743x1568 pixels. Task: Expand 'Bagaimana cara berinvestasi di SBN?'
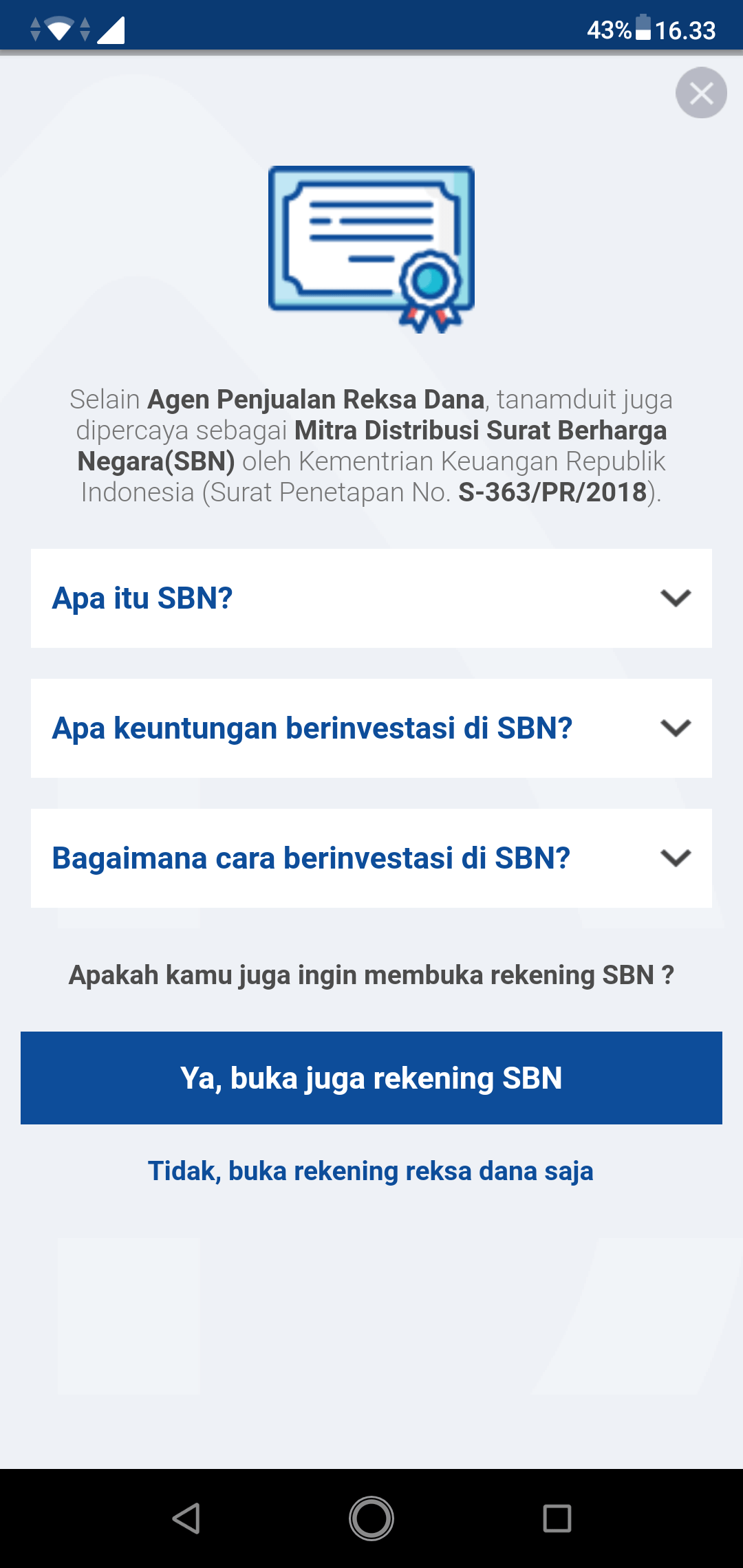(371, 858)
